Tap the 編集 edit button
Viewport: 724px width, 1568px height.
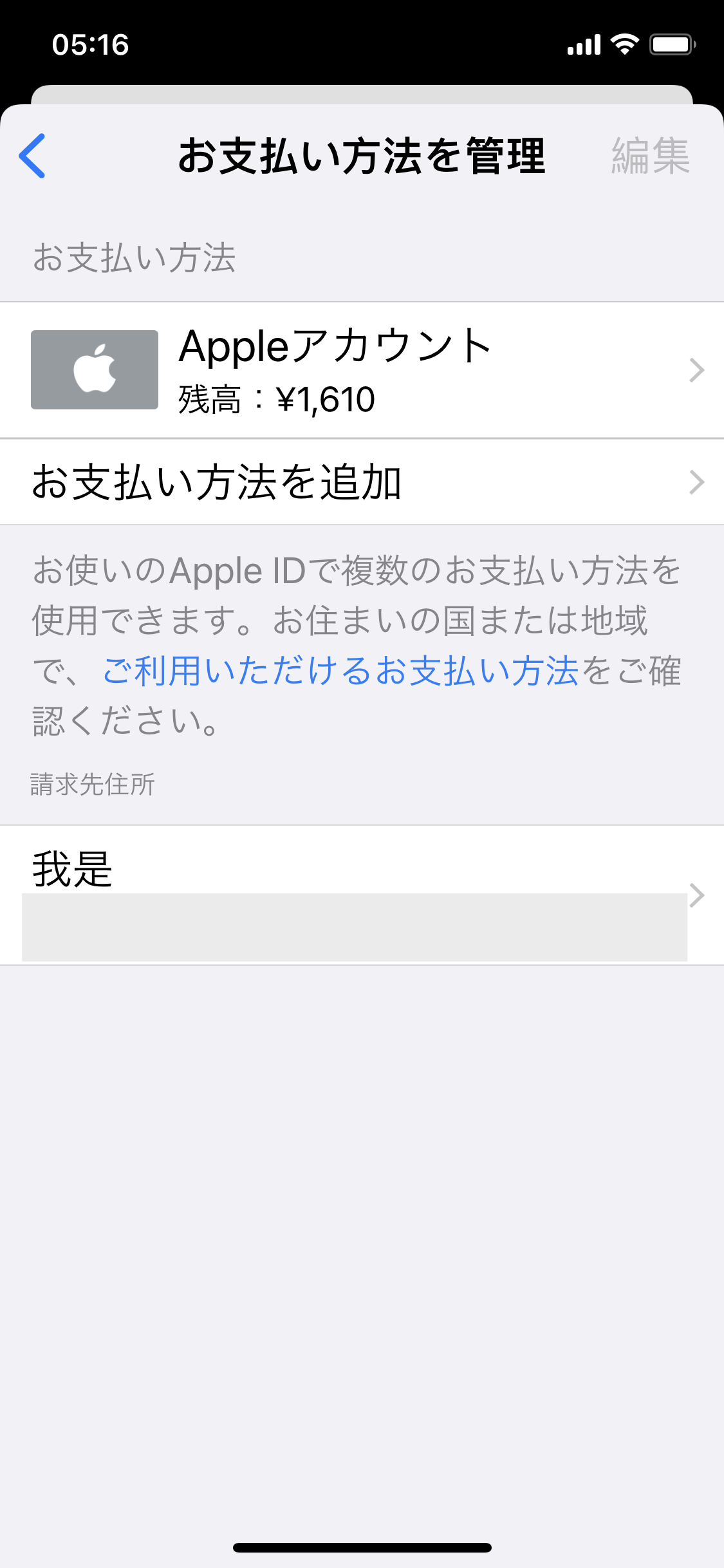(650, 156)
